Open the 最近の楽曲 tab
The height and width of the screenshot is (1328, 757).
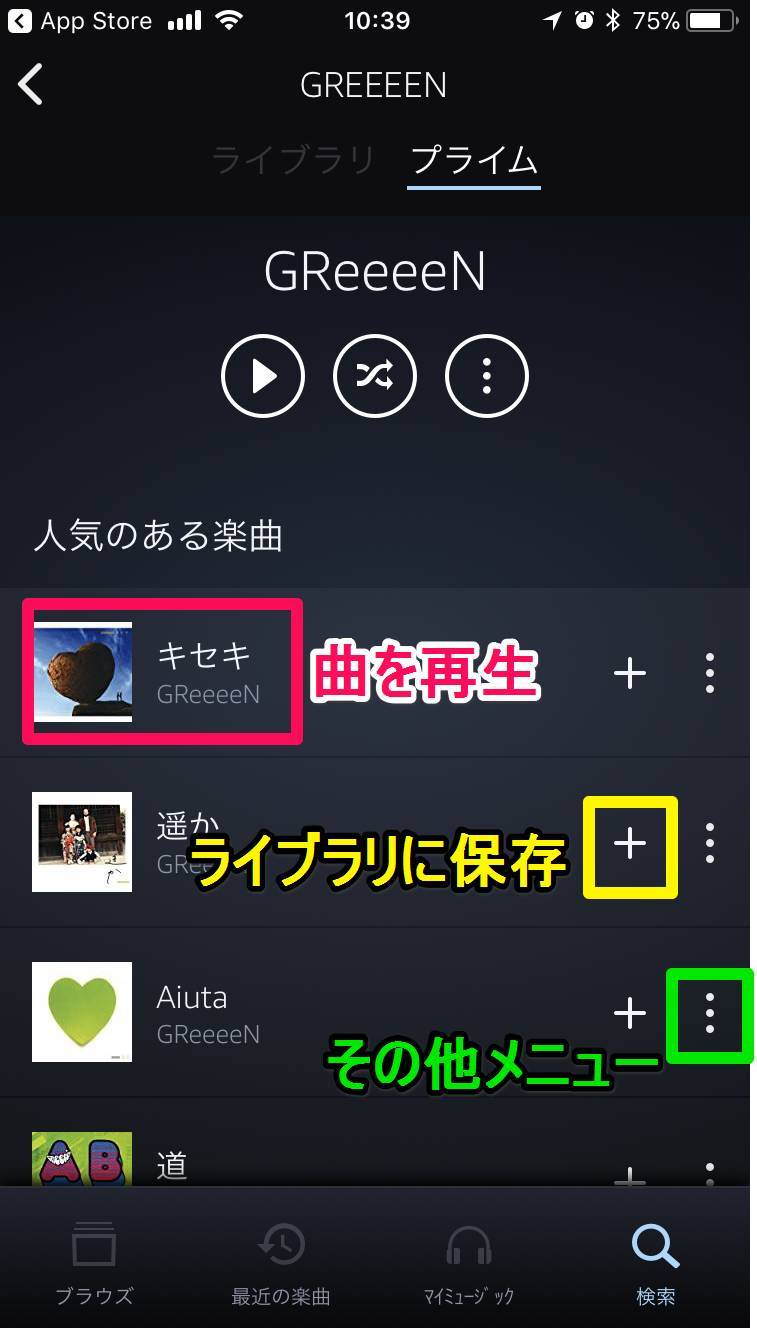click(x=281, y=1264)
